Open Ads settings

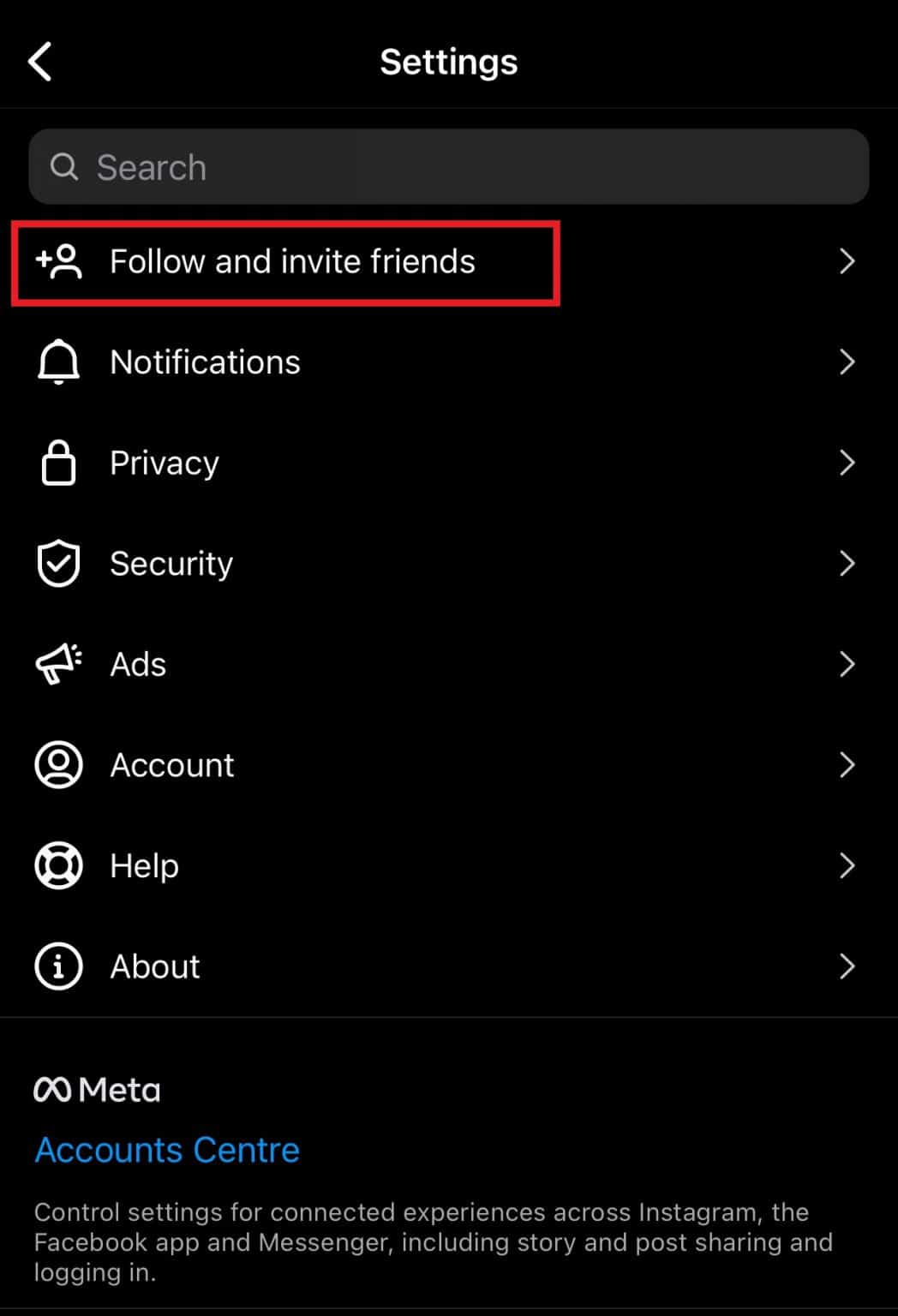click(138, 664)
